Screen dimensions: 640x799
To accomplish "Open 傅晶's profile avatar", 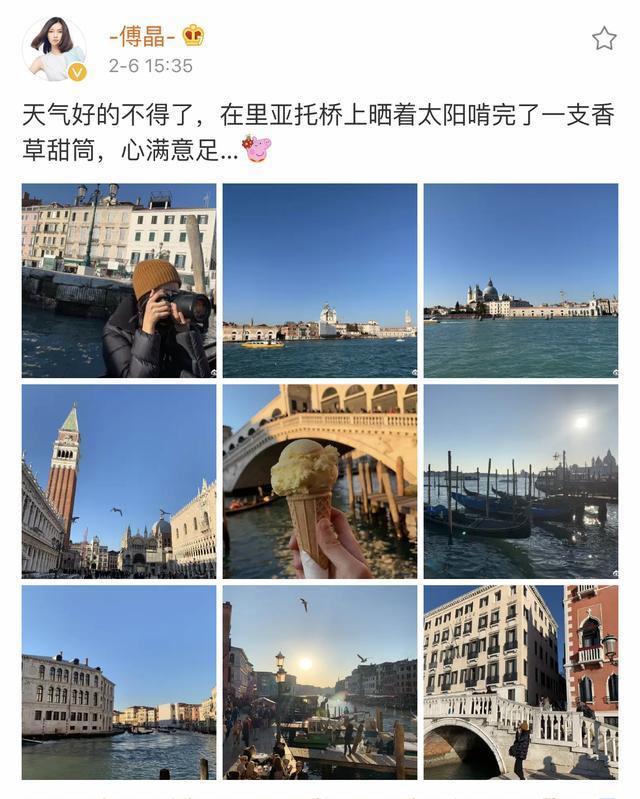I will 54,48.
